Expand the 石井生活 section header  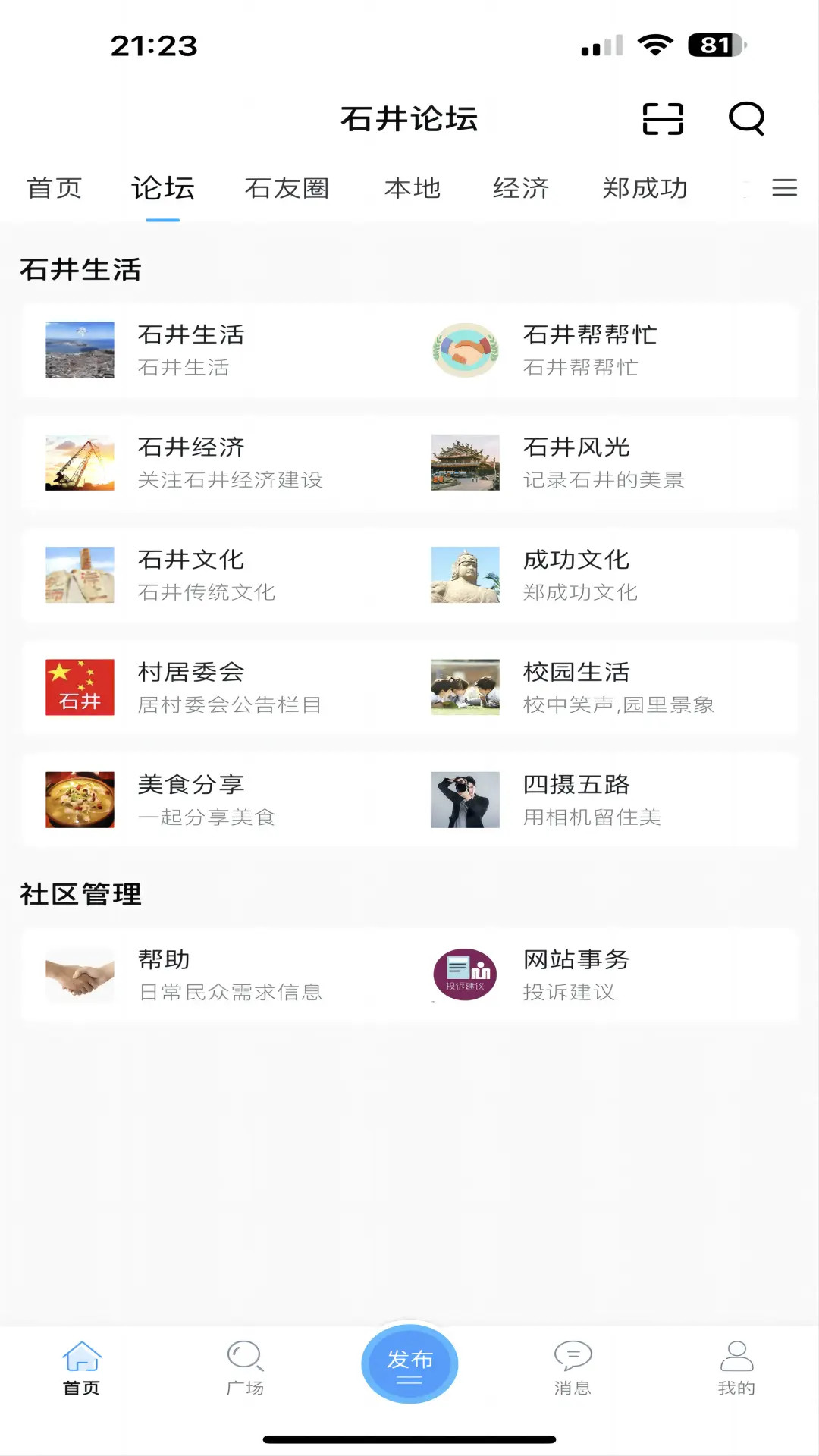pyautogui.click(x=80, y=269)
